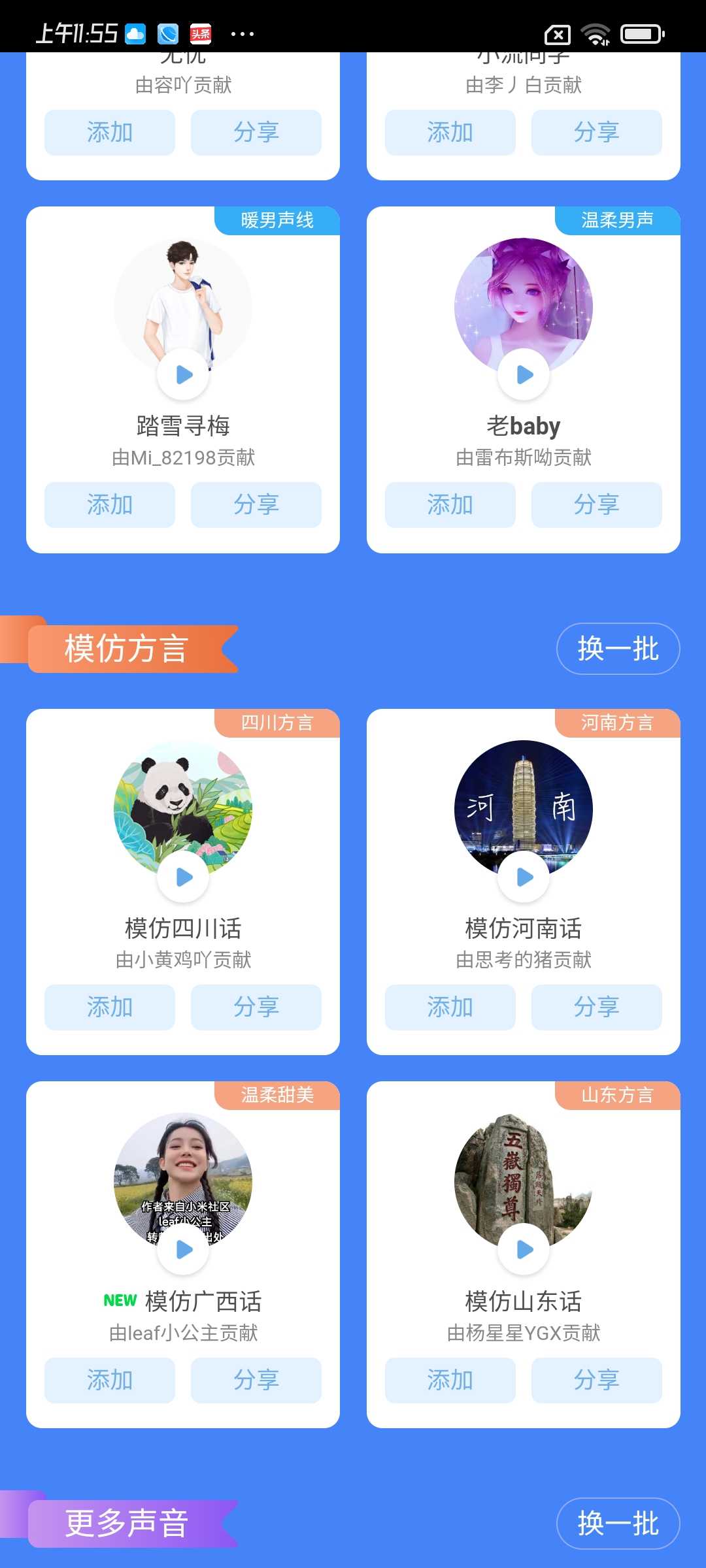706x1568 pixels.
Task: Play the 模仿山东话 voice sample
Action: 524,1250
